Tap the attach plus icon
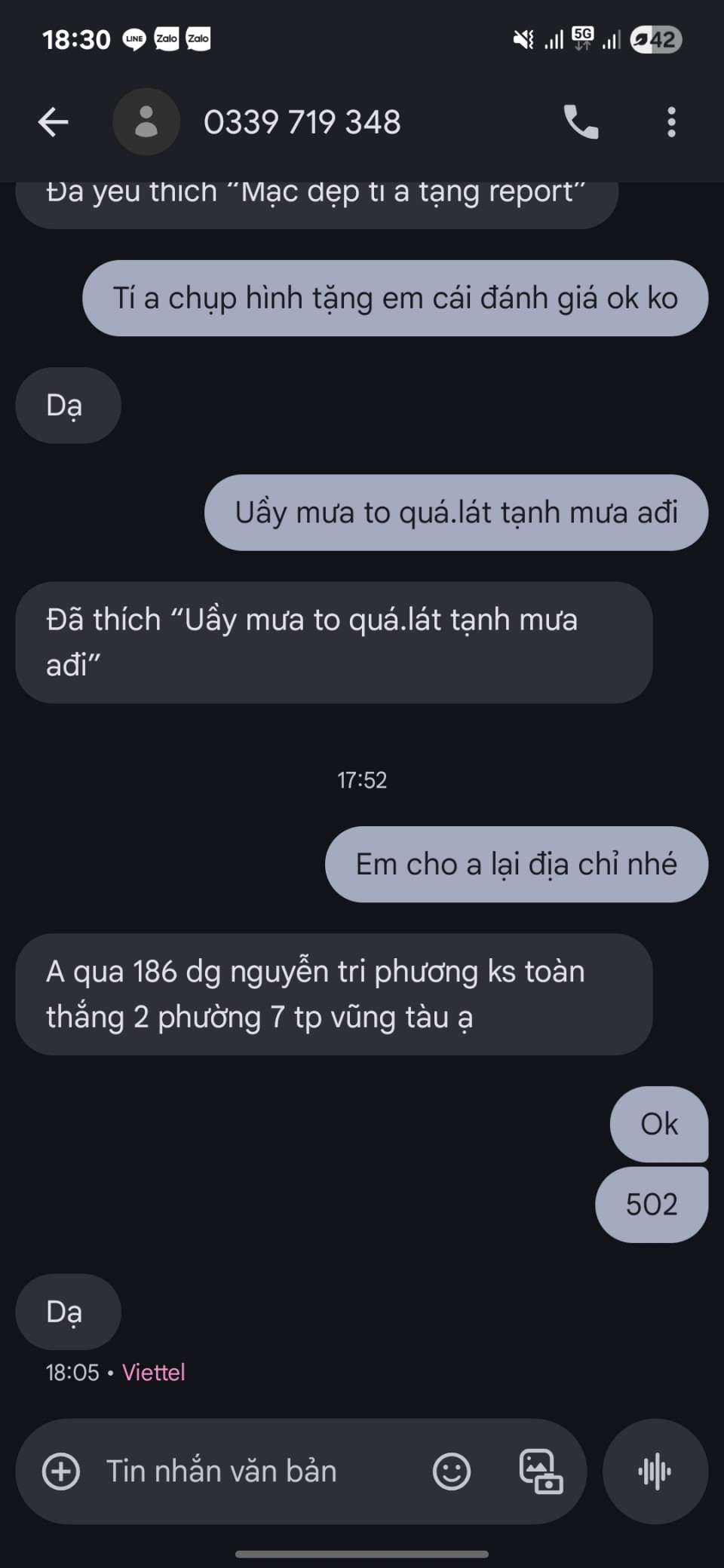Screen dimensions: 724x1568 61,1471
